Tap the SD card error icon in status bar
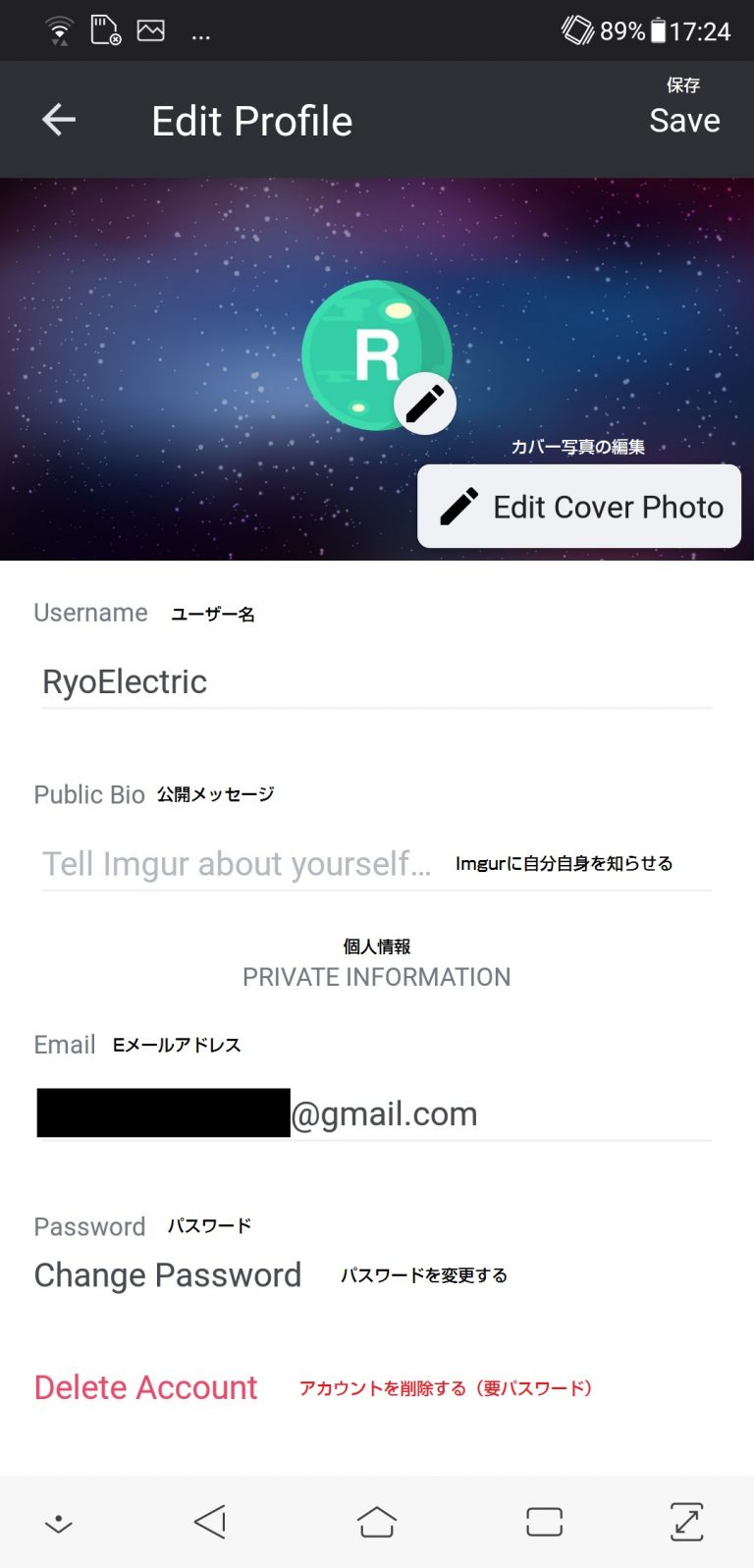 point(104,30)
